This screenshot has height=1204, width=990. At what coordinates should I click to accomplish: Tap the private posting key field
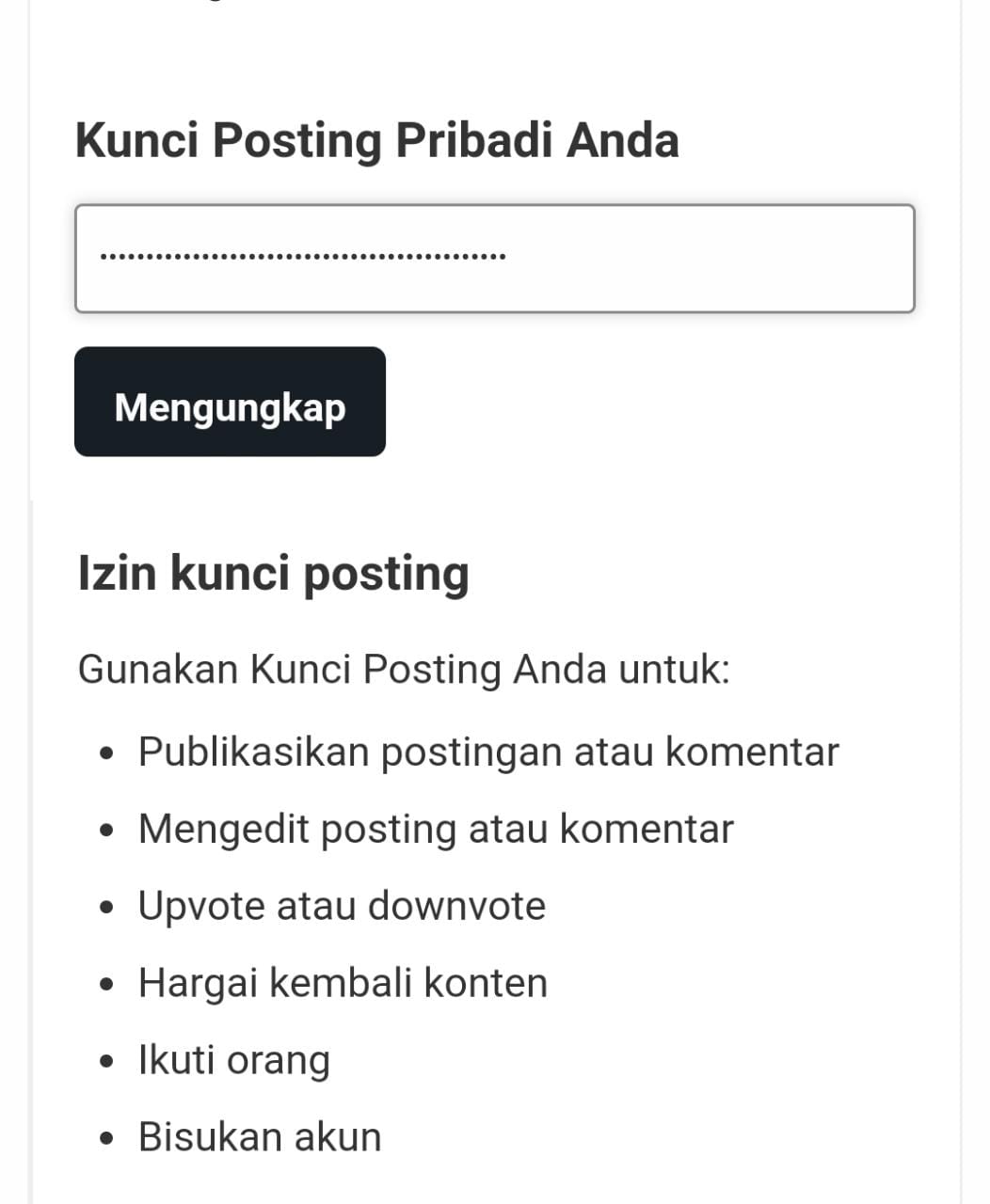click(494, 259)
